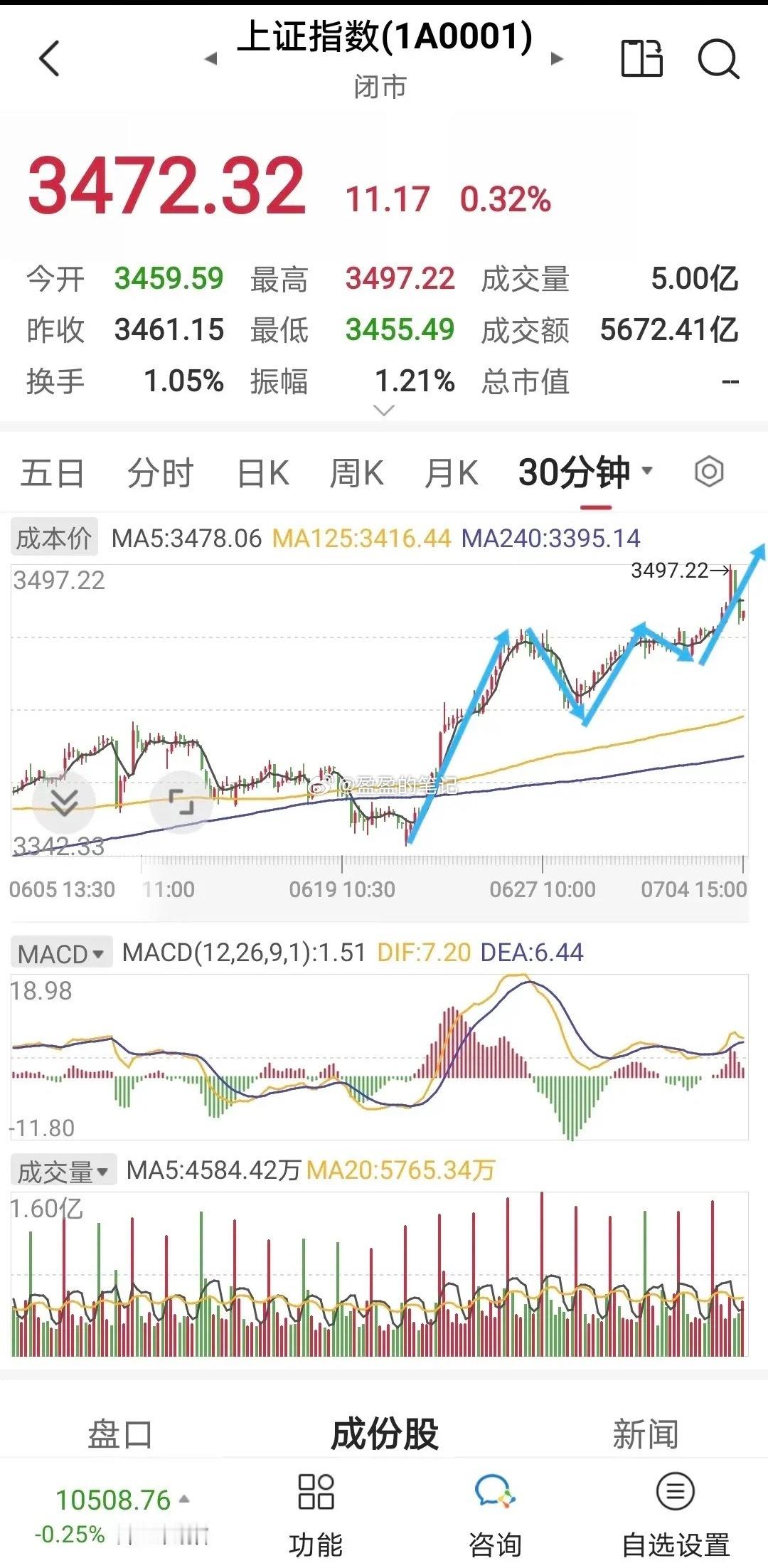Open the MACD indicator dropdown
This screenshot has height=1568, width=768.
62,953
